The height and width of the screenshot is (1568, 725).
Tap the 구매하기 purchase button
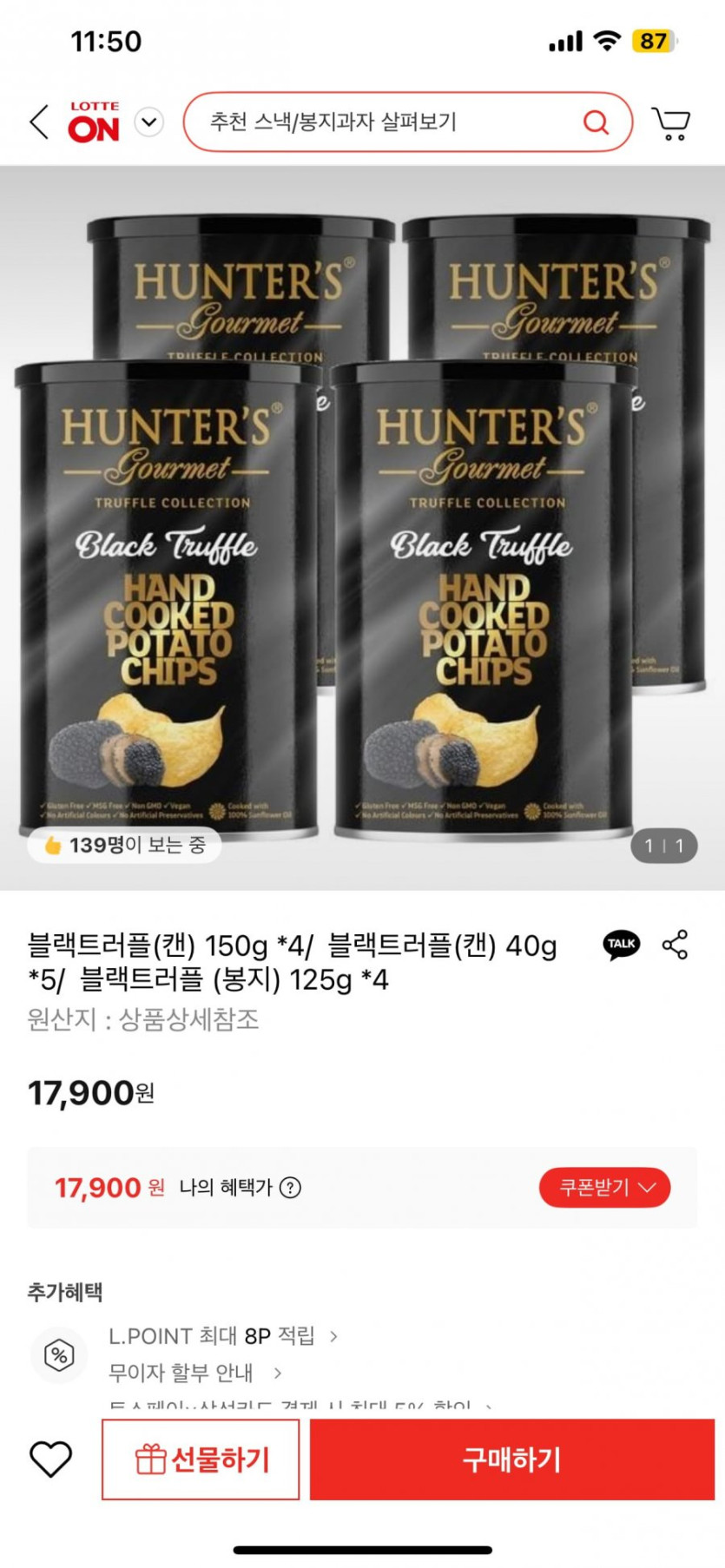click(511, 1459)
